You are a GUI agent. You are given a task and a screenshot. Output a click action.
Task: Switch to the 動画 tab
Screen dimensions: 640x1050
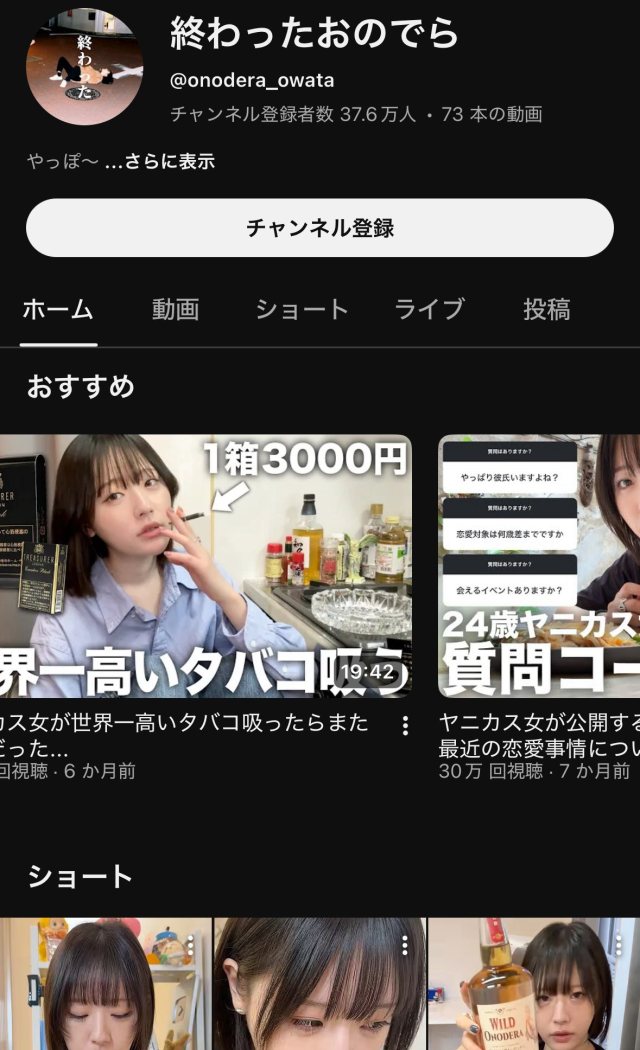click(176, 310)
